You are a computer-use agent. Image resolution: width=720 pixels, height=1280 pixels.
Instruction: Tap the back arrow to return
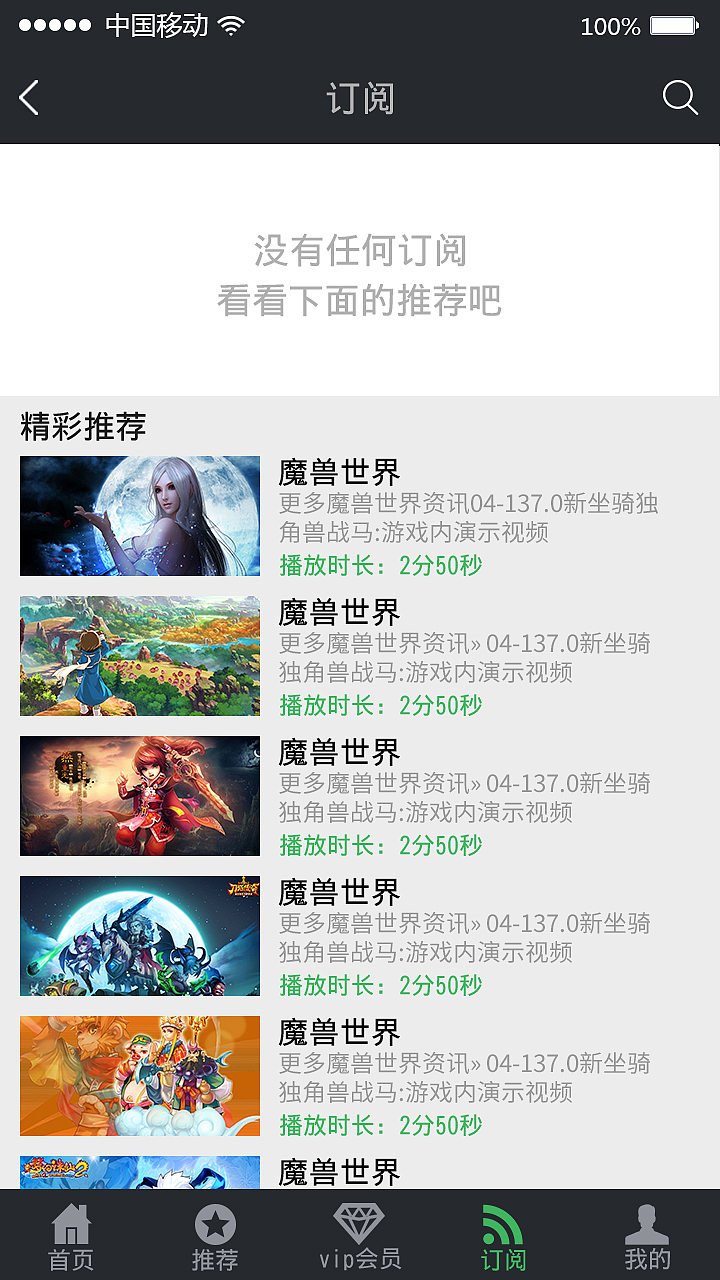pyautogui.click(x=28, y=97)
